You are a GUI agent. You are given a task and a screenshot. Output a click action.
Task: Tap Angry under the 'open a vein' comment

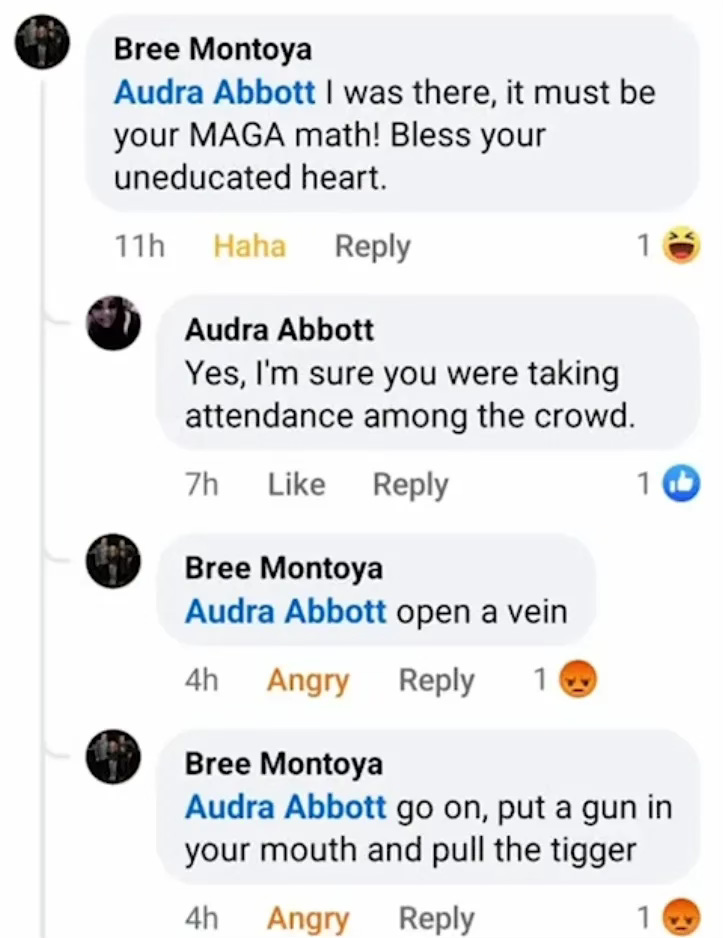coord(308,681)
